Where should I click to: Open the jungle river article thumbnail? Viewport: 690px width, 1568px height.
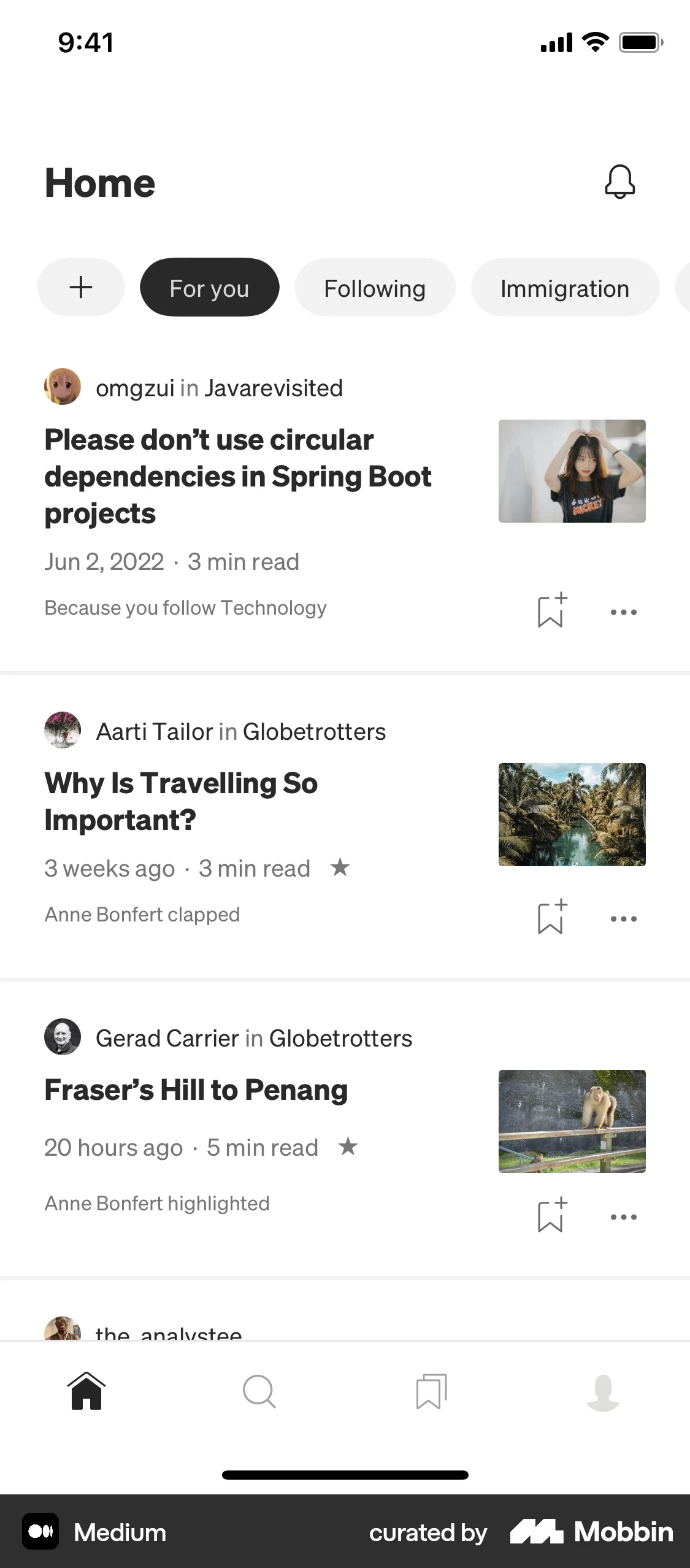pos(571,814)
